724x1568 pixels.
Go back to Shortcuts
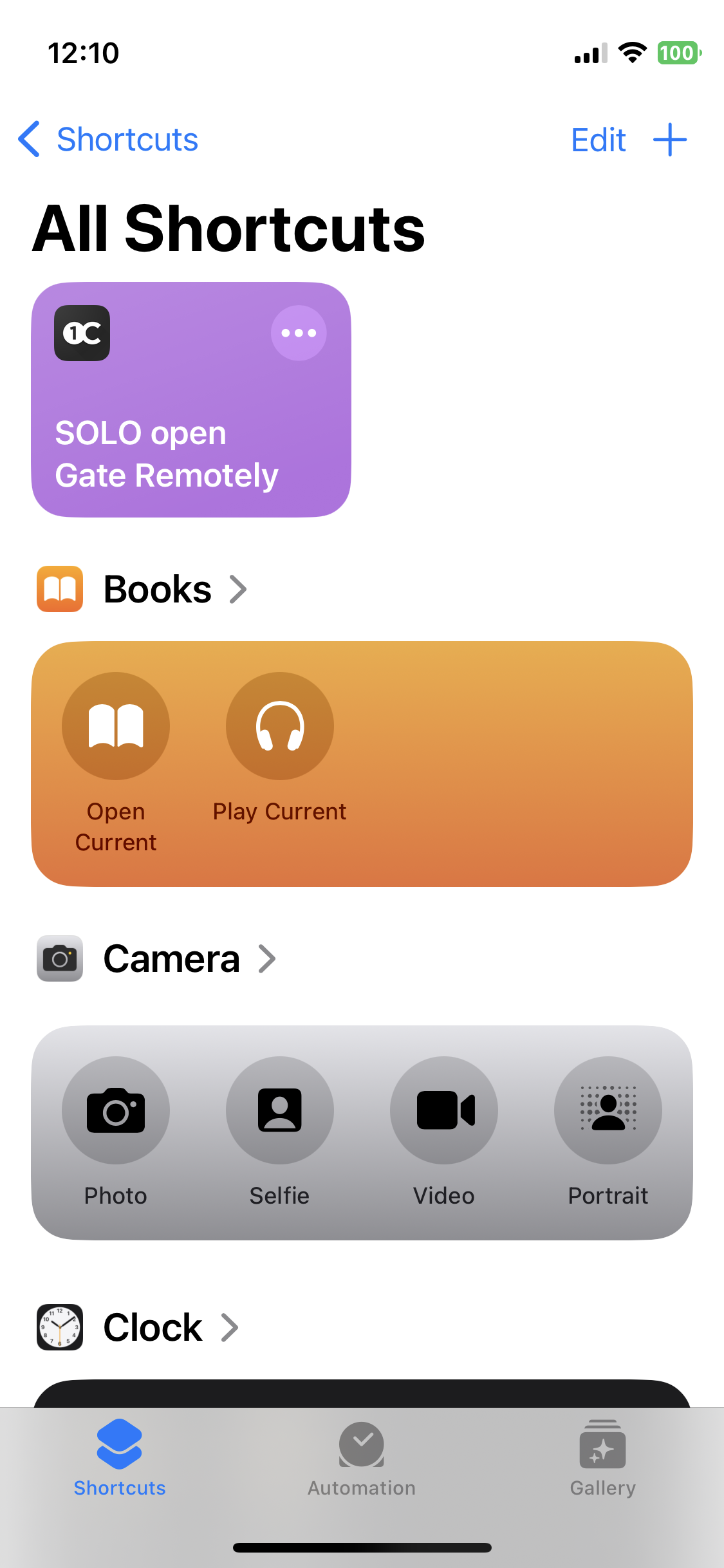(x=108, y=139)
